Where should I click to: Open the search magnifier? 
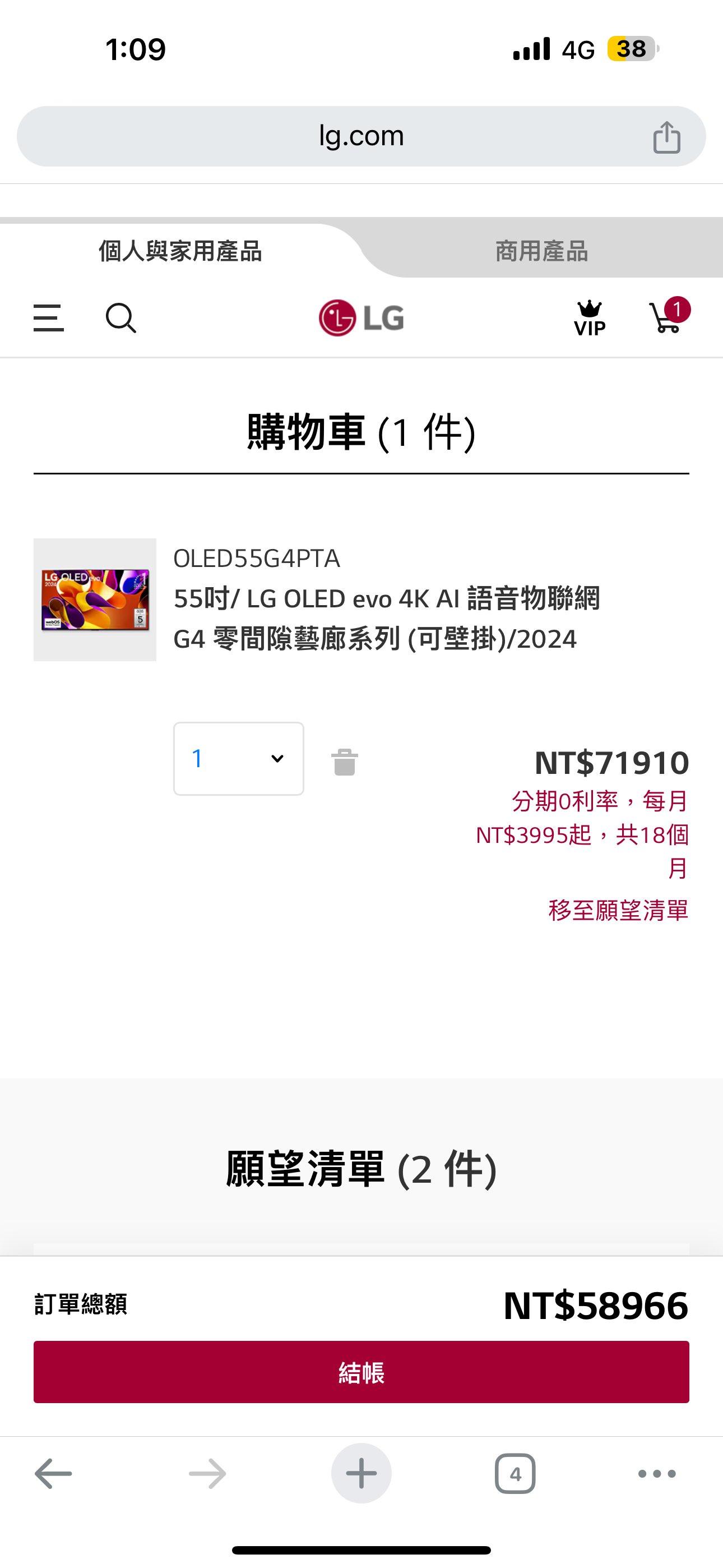click(x=121, y=318)
